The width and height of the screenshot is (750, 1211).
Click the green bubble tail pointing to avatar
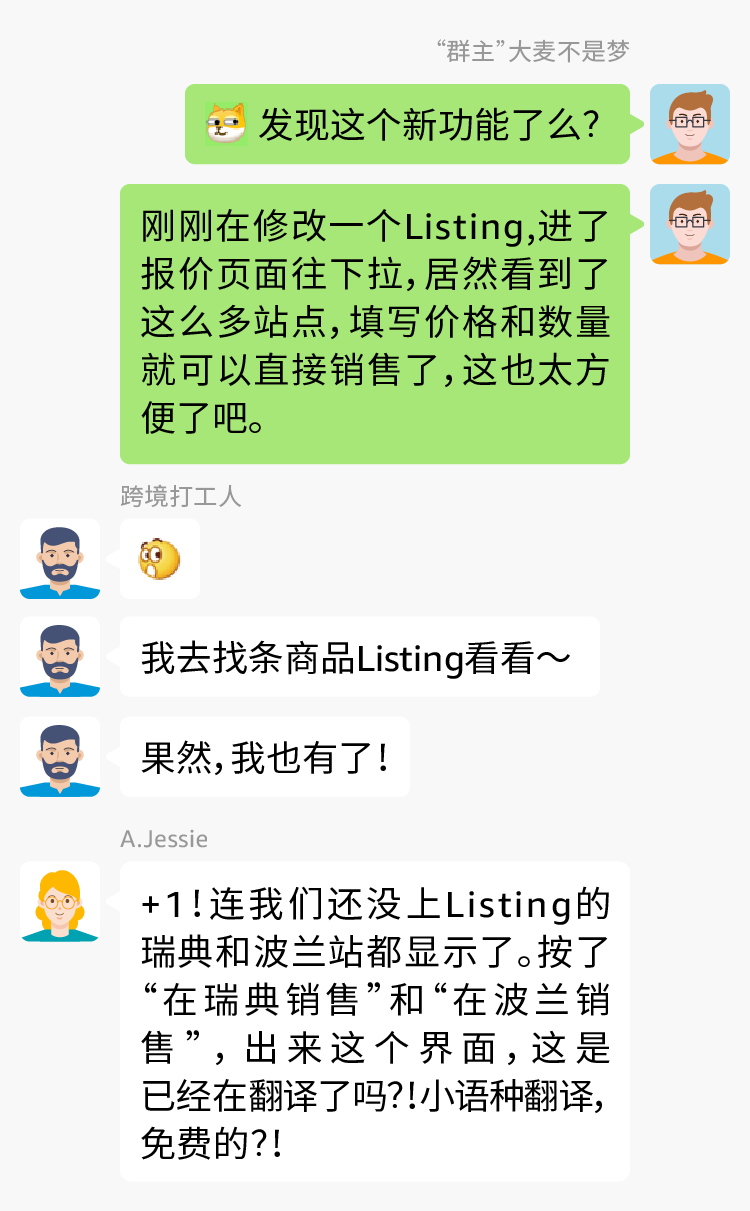pyautogui.click(x=638, y=124)
